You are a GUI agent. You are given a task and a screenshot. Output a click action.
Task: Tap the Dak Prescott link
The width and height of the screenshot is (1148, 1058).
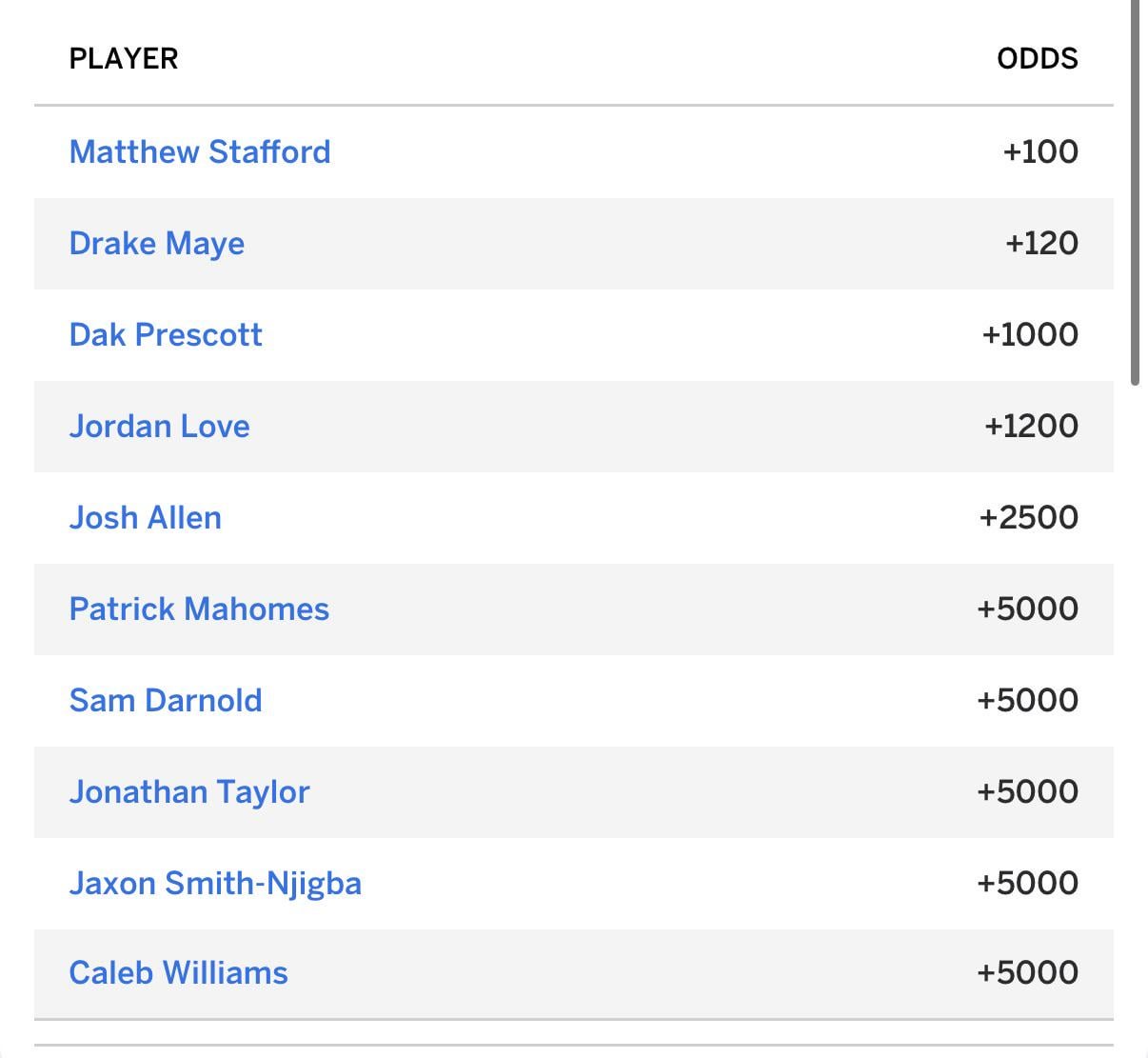(166, 335)
